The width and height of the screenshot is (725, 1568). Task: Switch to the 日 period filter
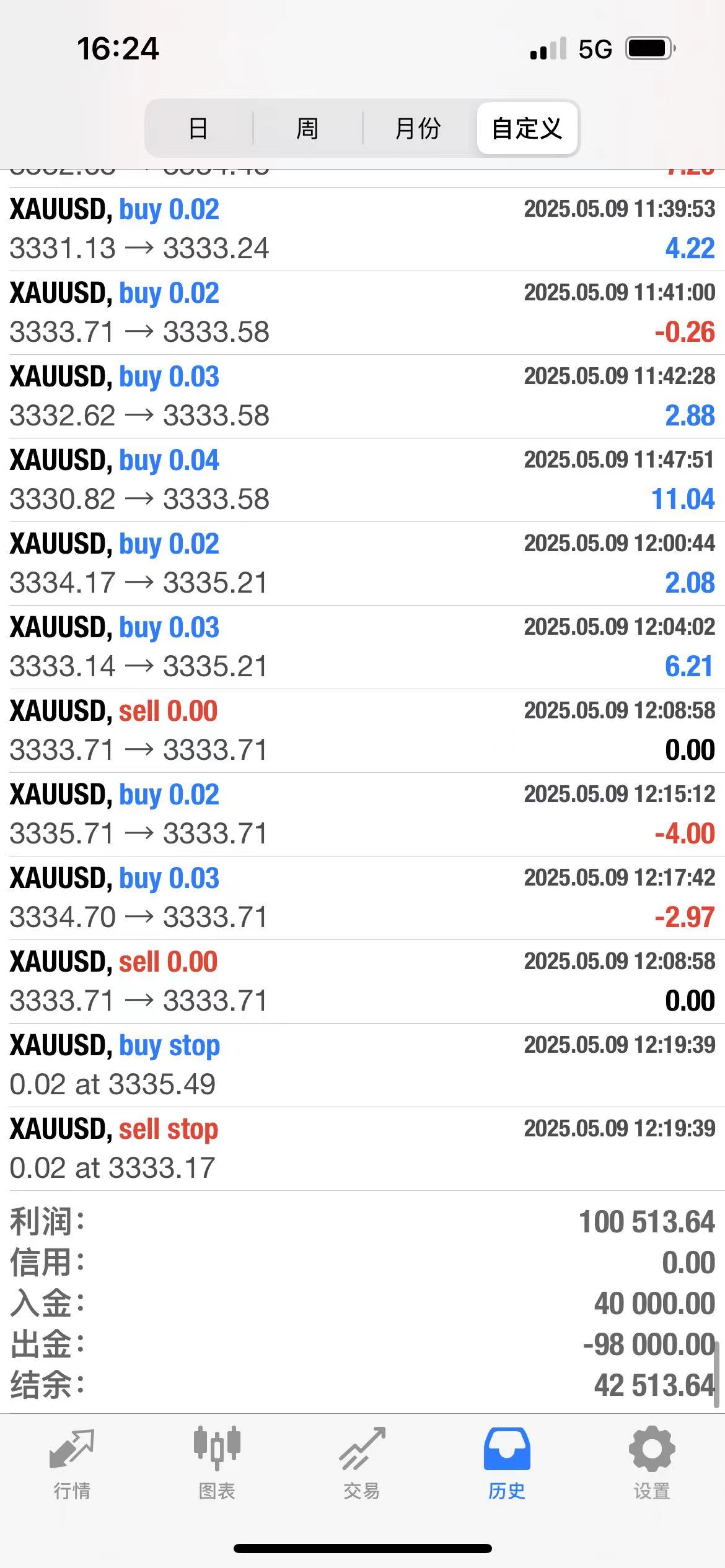tap(198, 129)
